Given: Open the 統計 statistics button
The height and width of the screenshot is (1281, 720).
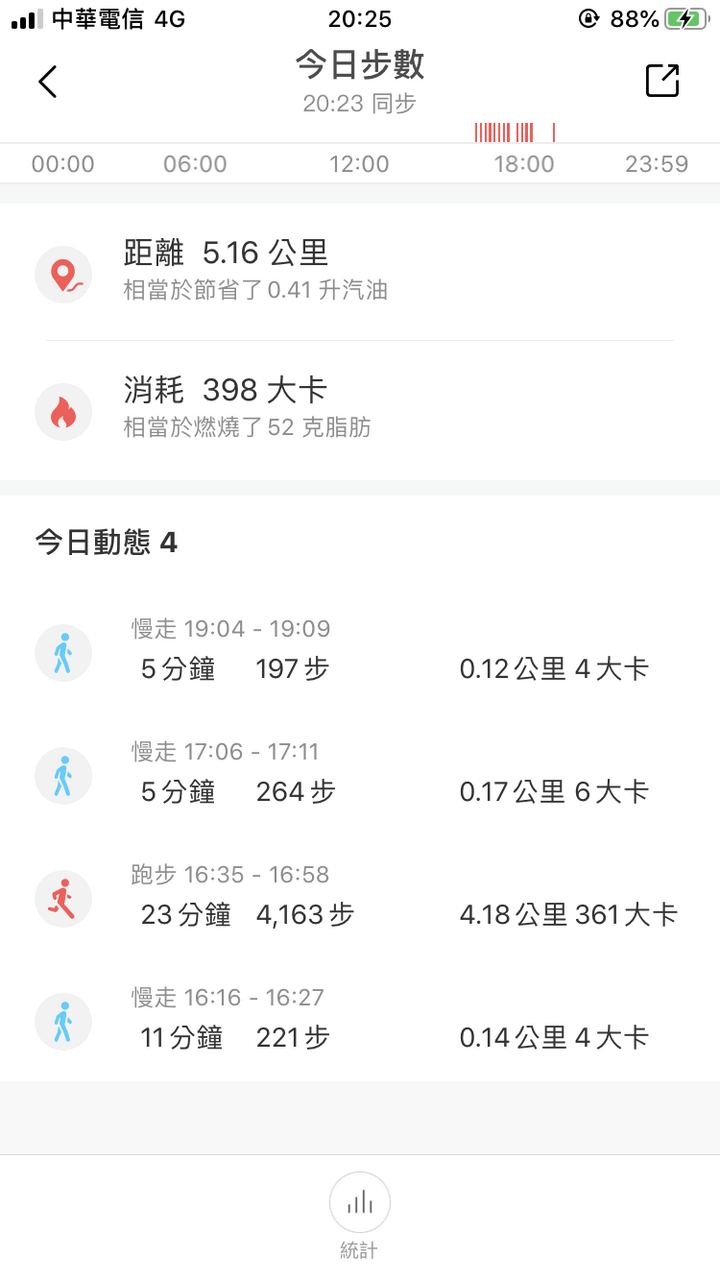Looking at the screenshot, I should pyautogui.click(x=359, y=1216).
